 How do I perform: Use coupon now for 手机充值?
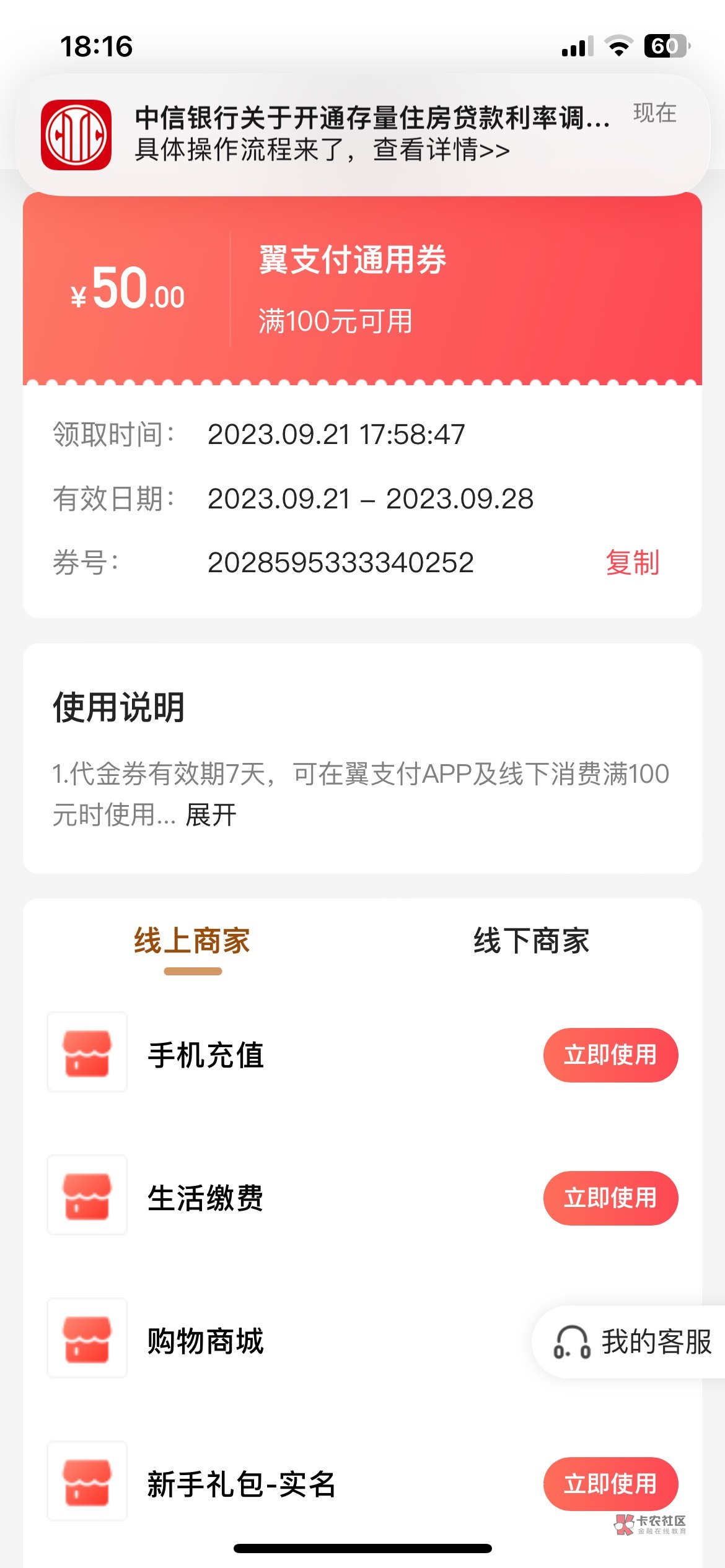610,1055
